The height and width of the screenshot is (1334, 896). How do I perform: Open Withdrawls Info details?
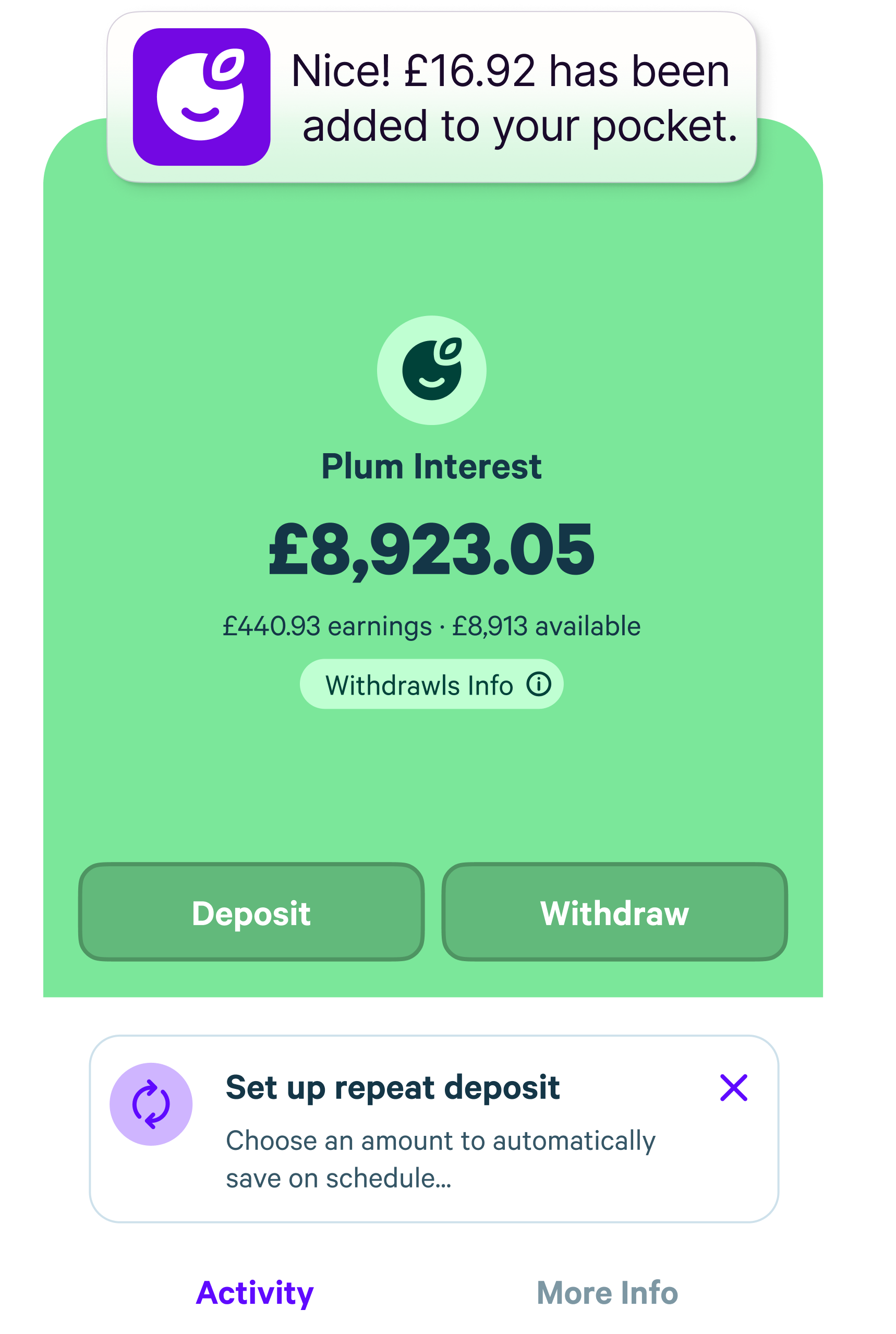click(x=431, y=684)
